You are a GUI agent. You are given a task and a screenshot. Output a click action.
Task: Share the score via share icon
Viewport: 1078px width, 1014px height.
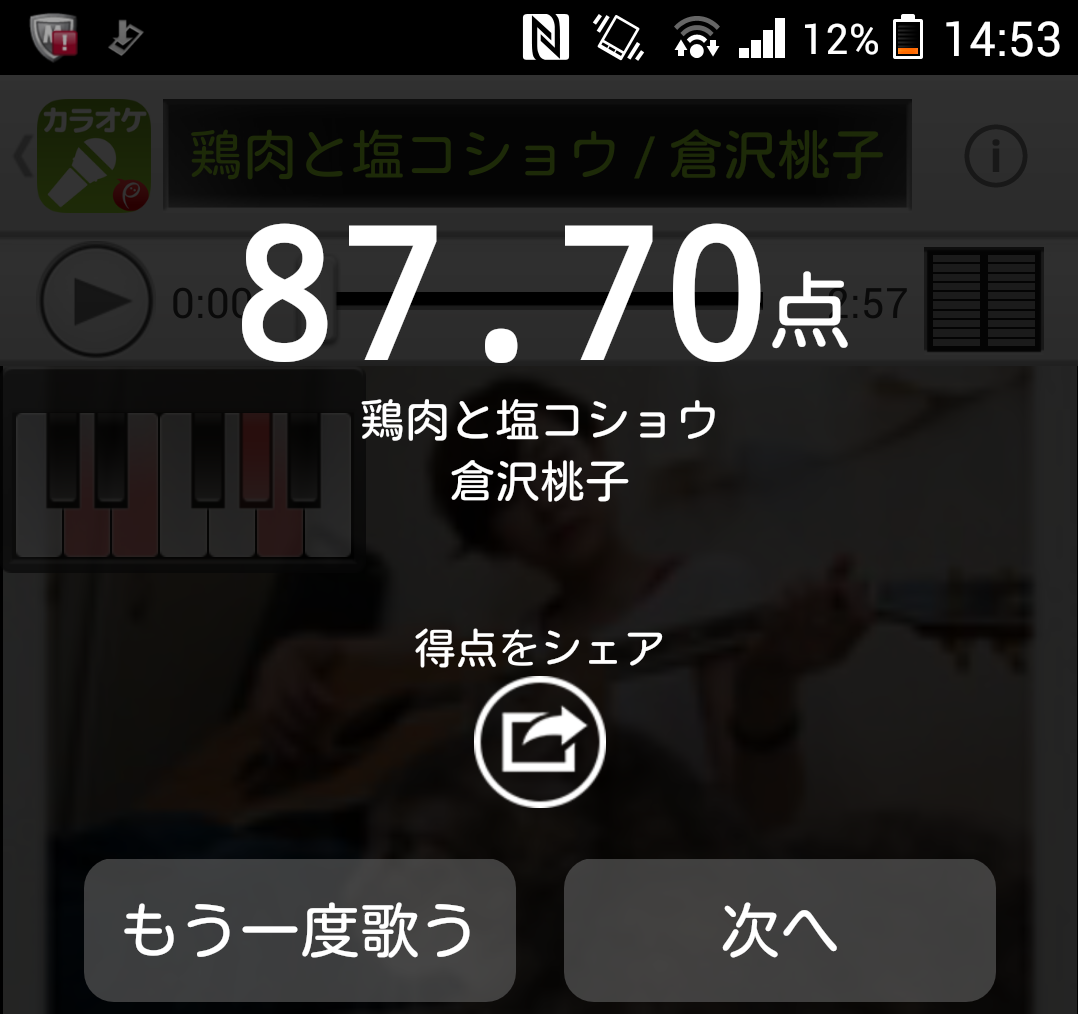540,741
